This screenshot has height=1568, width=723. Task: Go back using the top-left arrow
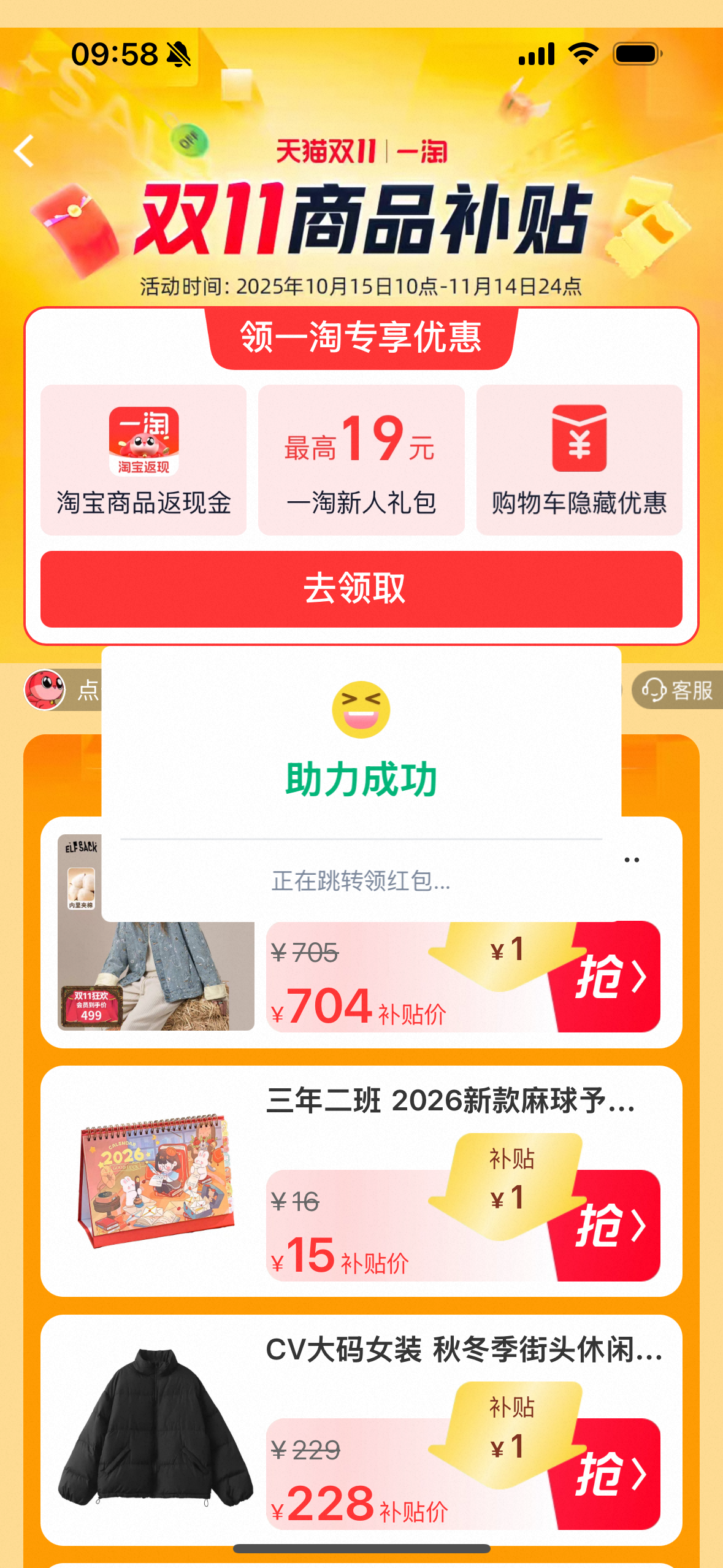[25, 151]
